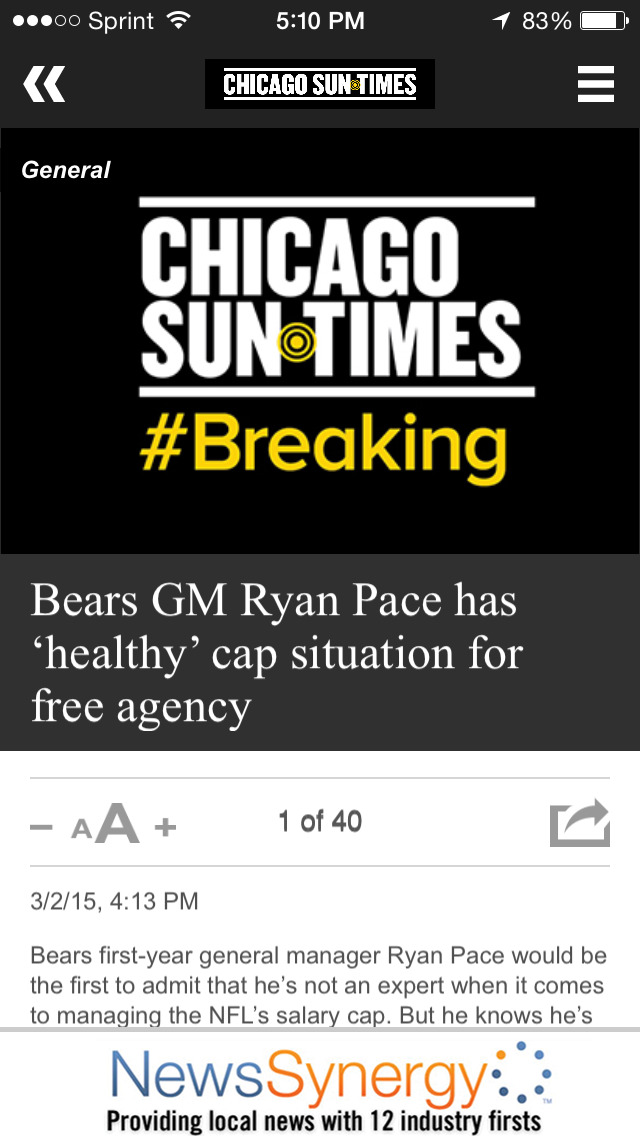Image resolution: width=640 pixels, height=1136 pixels.
Task: Decrease article font size with minus
Action: [x=41, y=827]
